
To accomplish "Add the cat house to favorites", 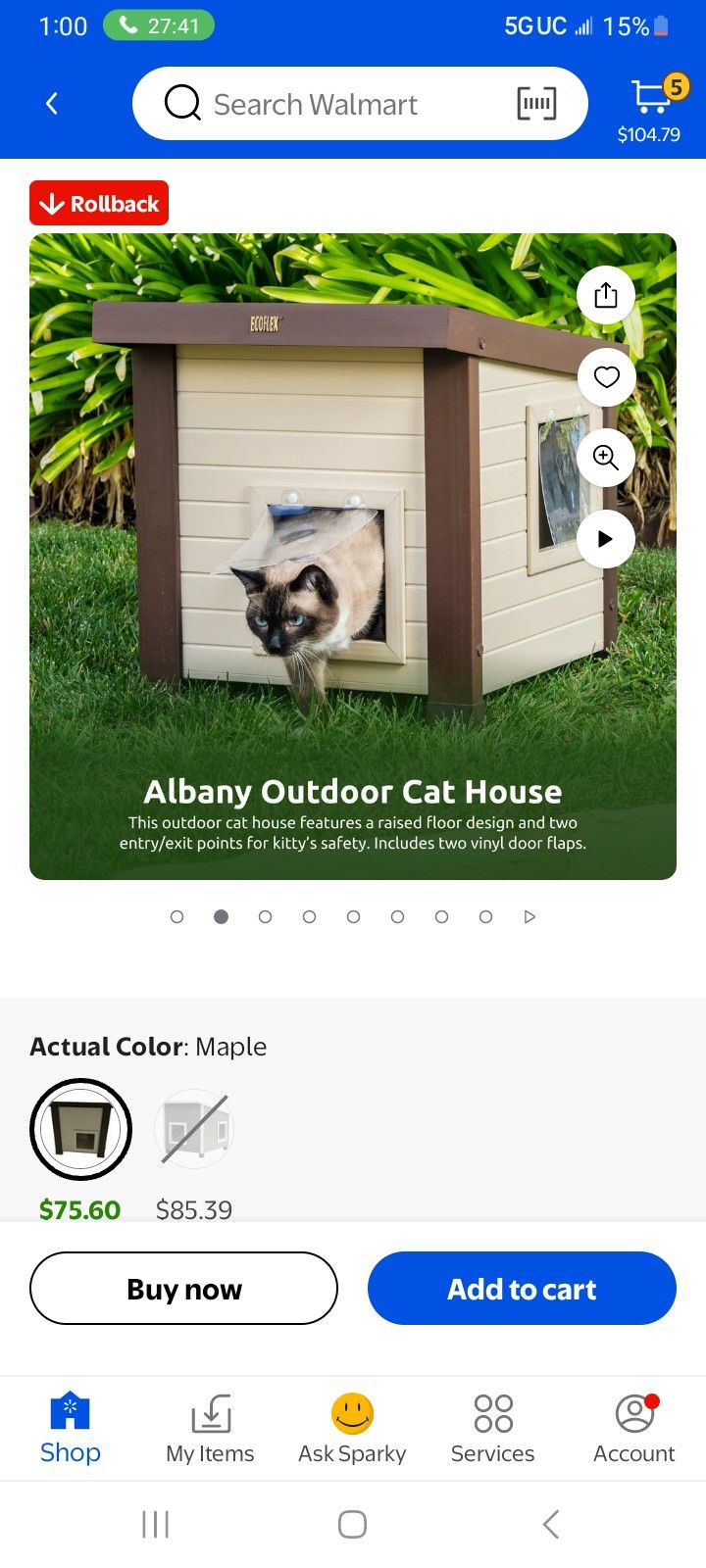I will pos(606,376).
